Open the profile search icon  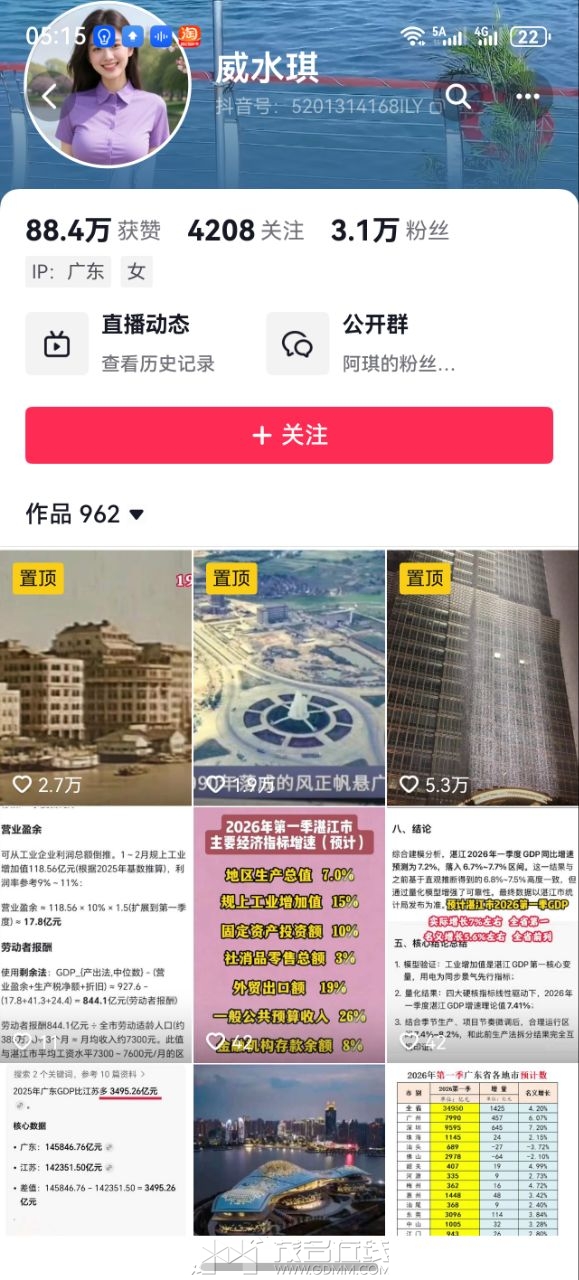458,96
